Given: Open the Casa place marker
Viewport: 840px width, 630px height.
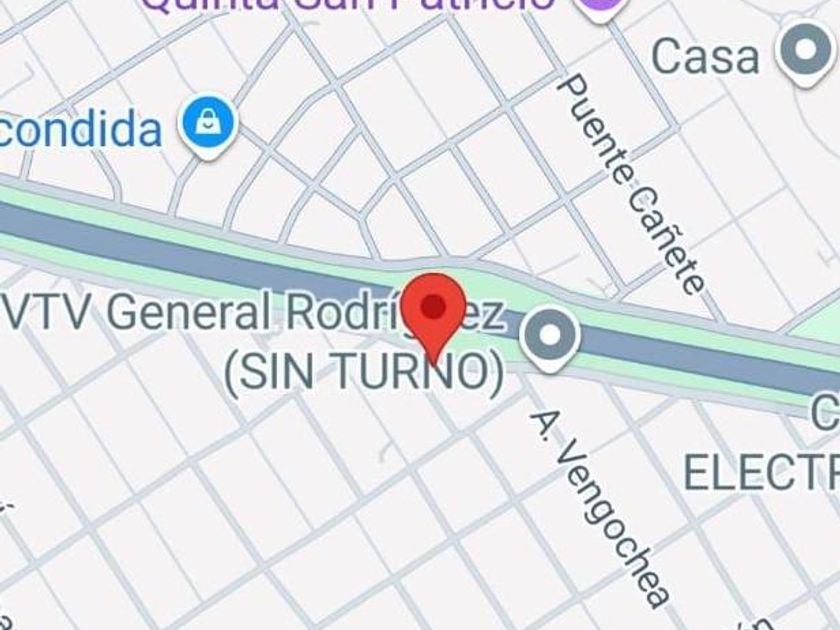Looking at the screenshot, I should point(805,53).
